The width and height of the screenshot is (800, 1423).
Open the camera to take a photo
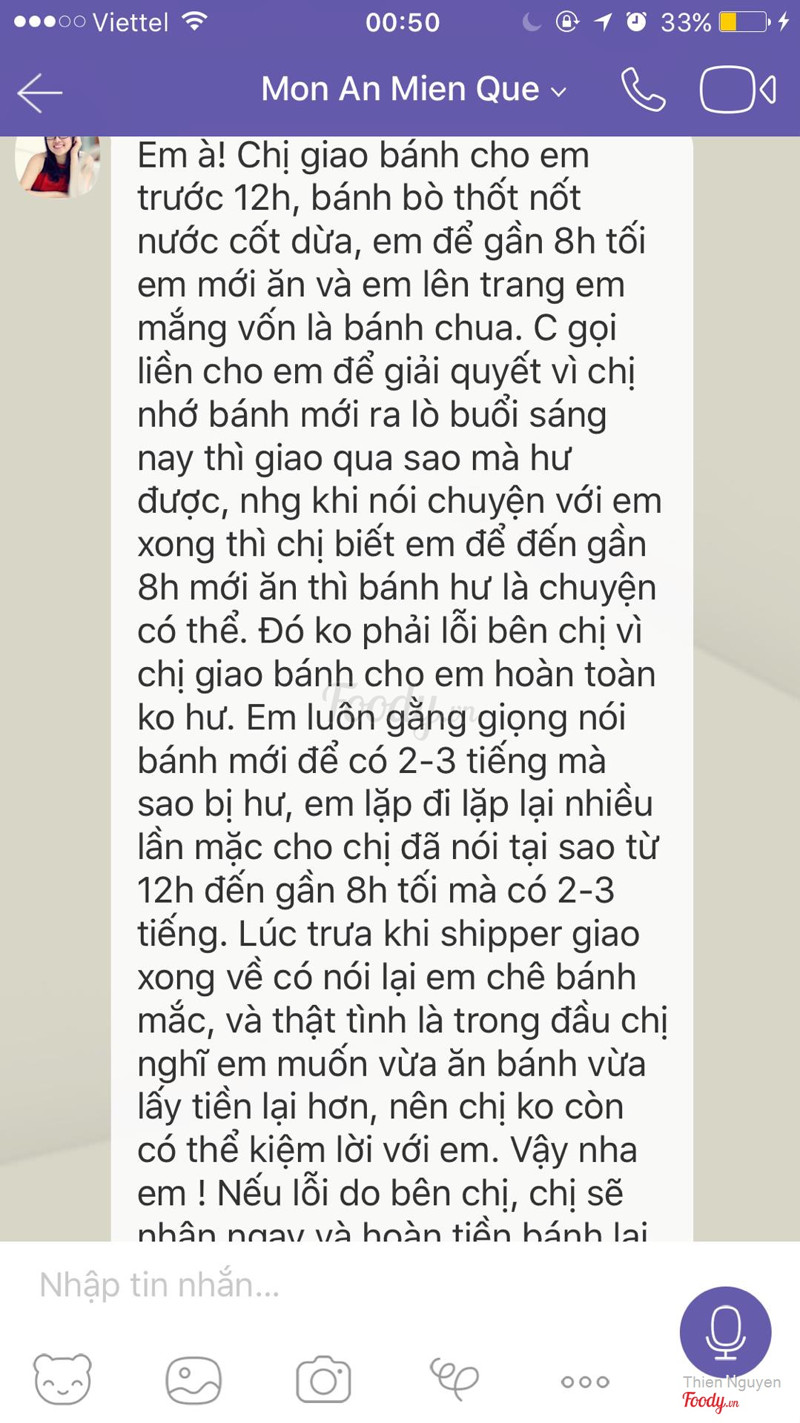(x=323, y=1381)
